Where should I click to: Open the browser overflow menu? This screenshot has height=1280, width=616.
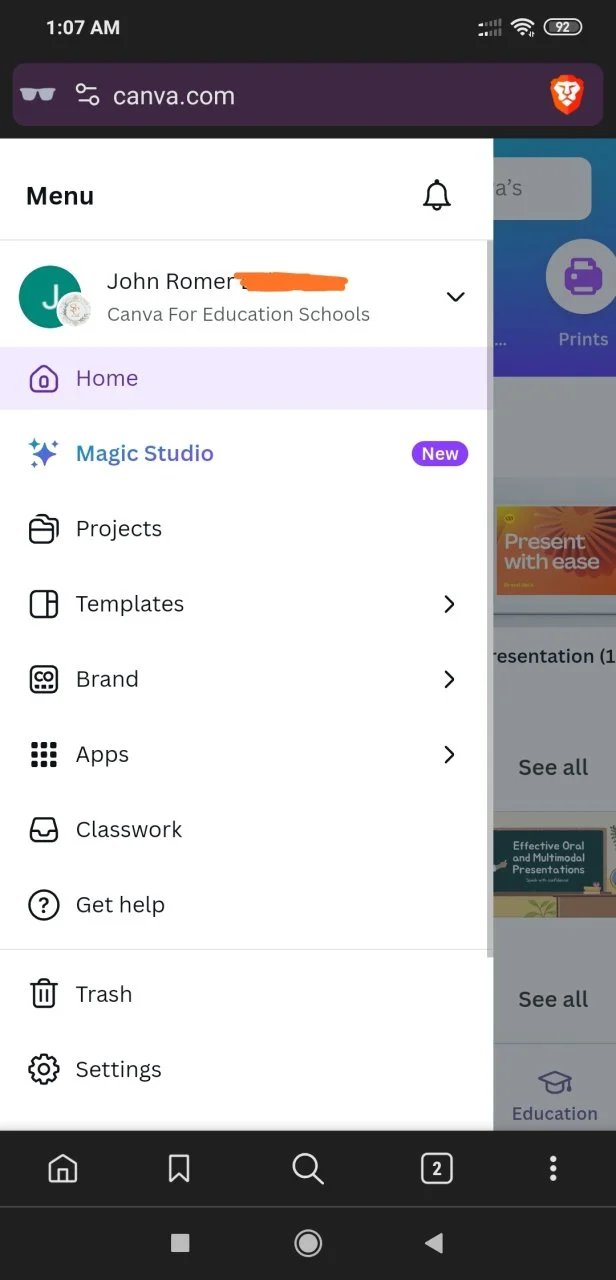coord(553,1168)
